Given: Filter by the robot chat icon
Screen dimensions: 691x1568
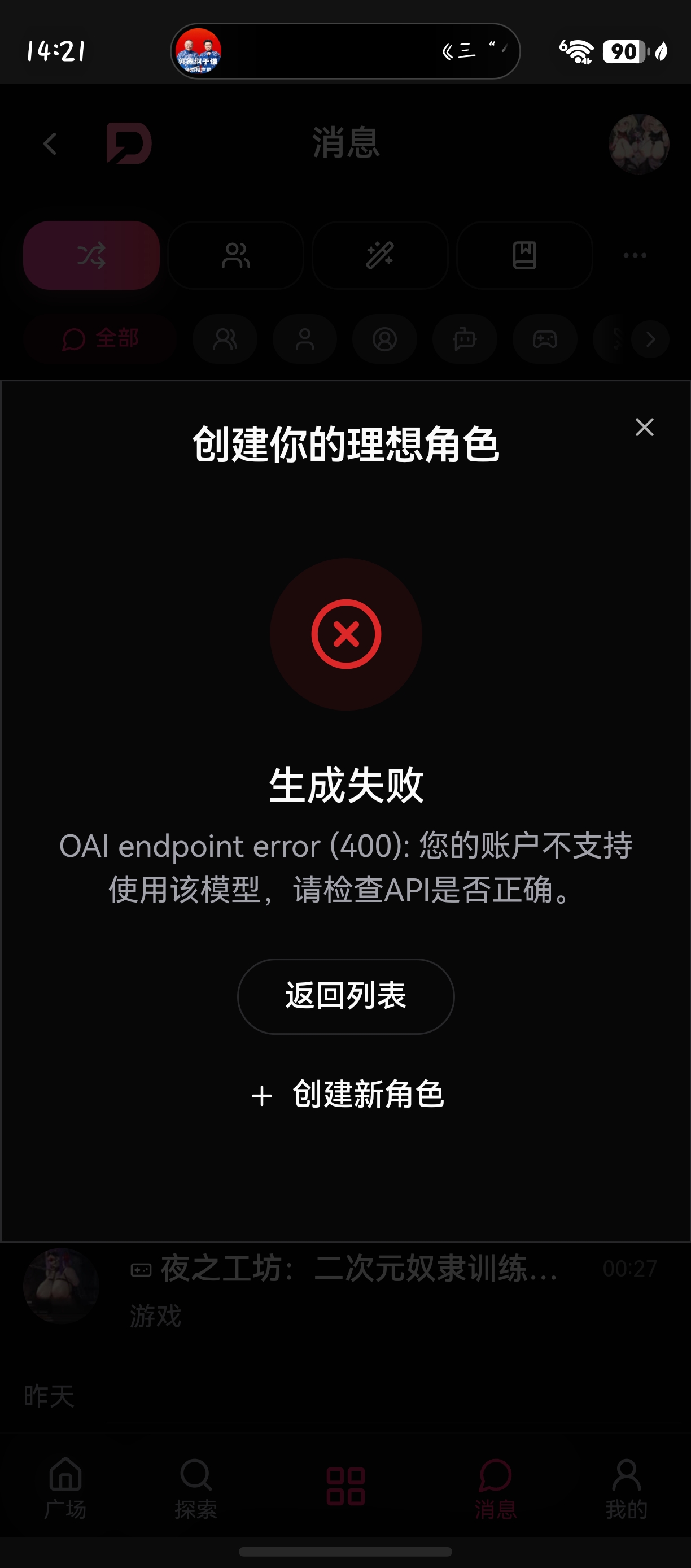Looking at the screenshot, I should pos(465,338).
